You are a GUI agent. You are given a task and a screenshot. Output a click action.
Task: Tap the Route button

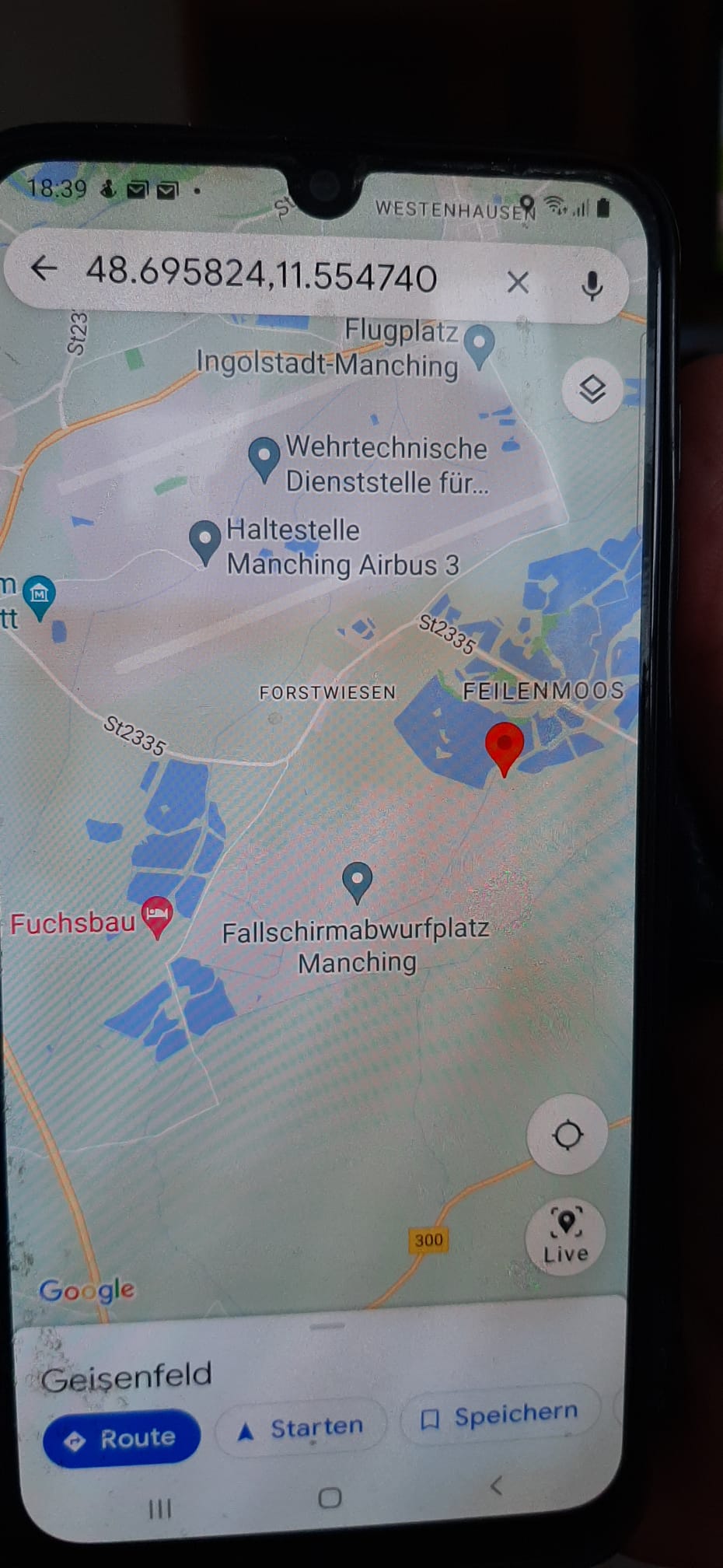pyautogui.click(x=121, y=1437)
